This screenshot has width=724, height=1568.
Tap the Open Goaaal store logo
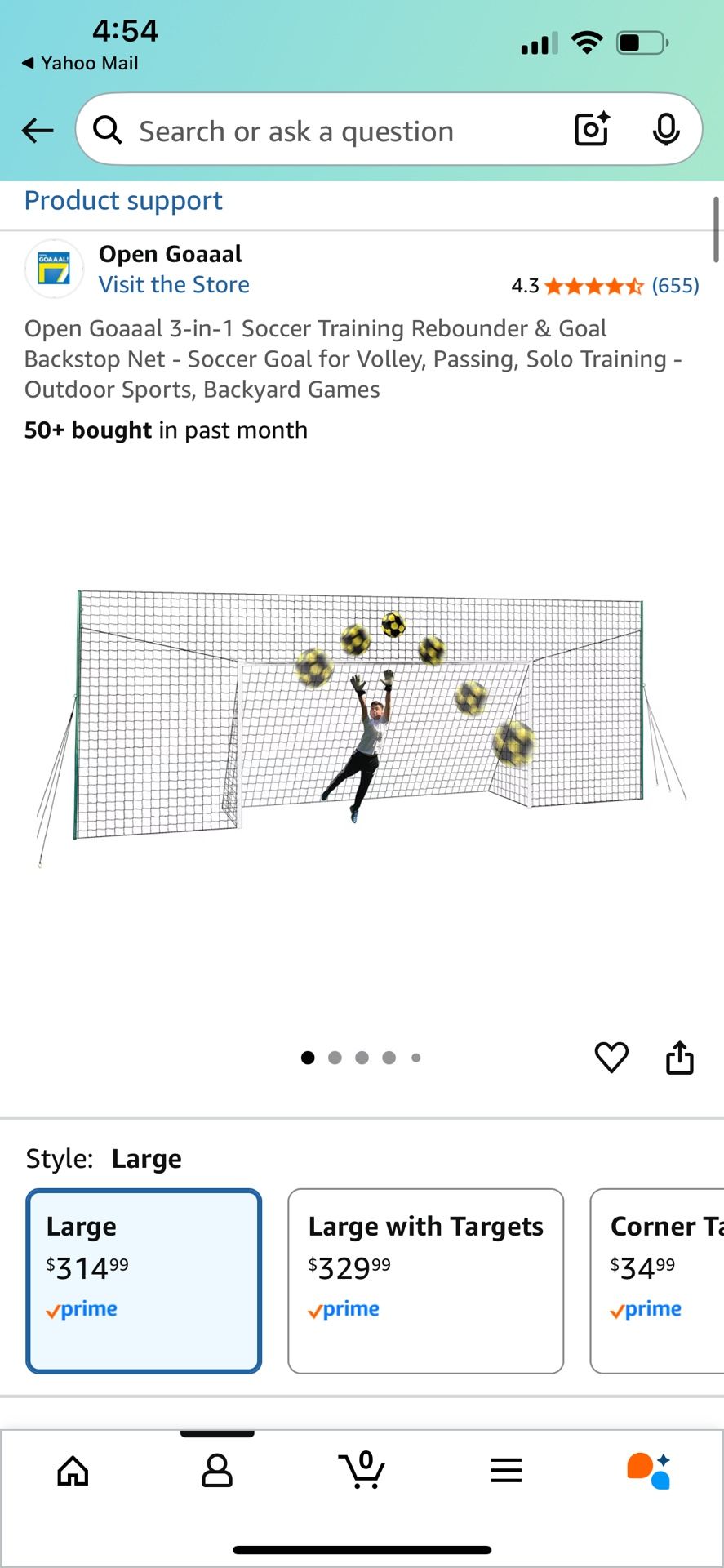pos(54,268)
